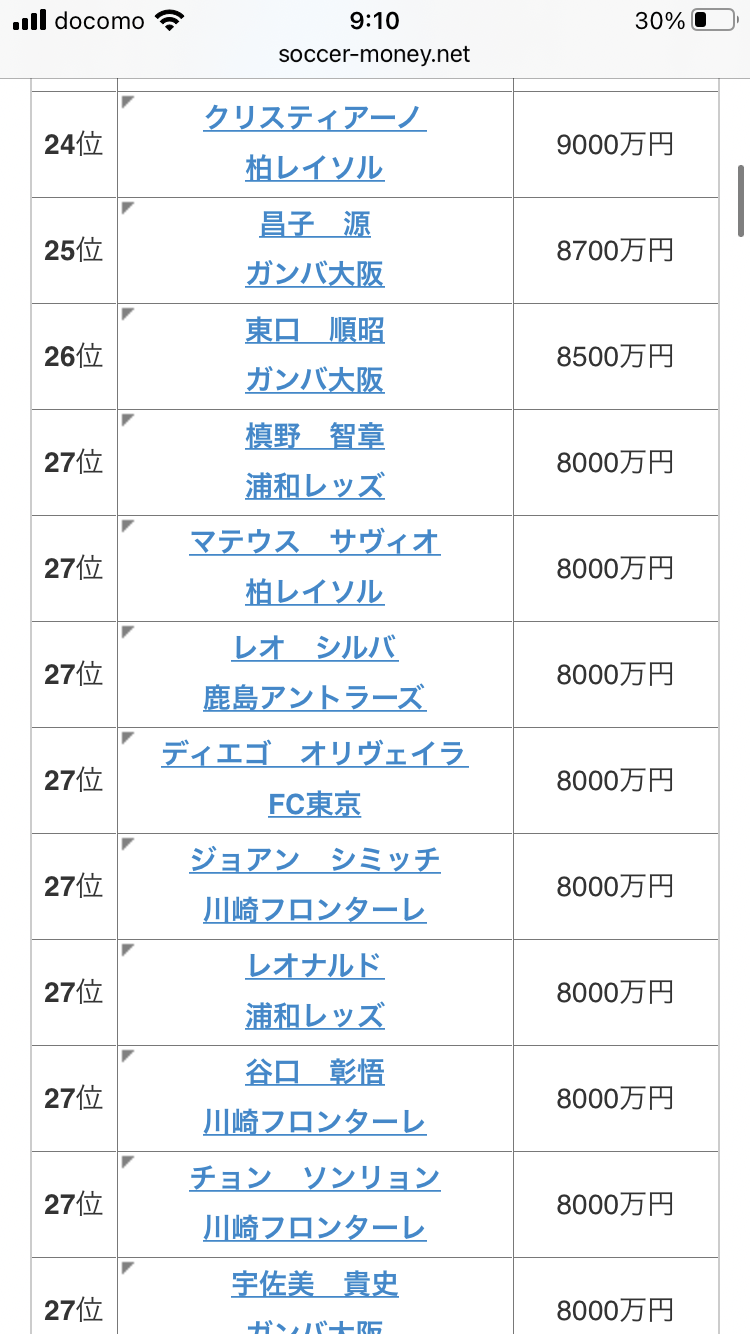Image resolution: width=750 pixels, height=1334 pixels.
Task: Select the マテウス サヴィオ link
Action: pyautogui.click(x=315, y=542)
